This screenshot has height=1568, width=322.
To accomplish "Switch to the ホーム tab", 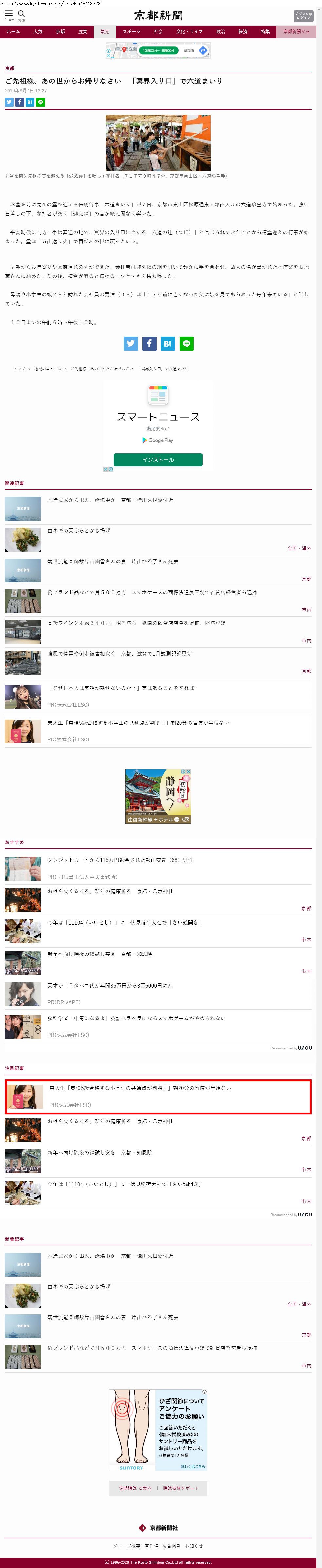I will click(x=13, y=32).
